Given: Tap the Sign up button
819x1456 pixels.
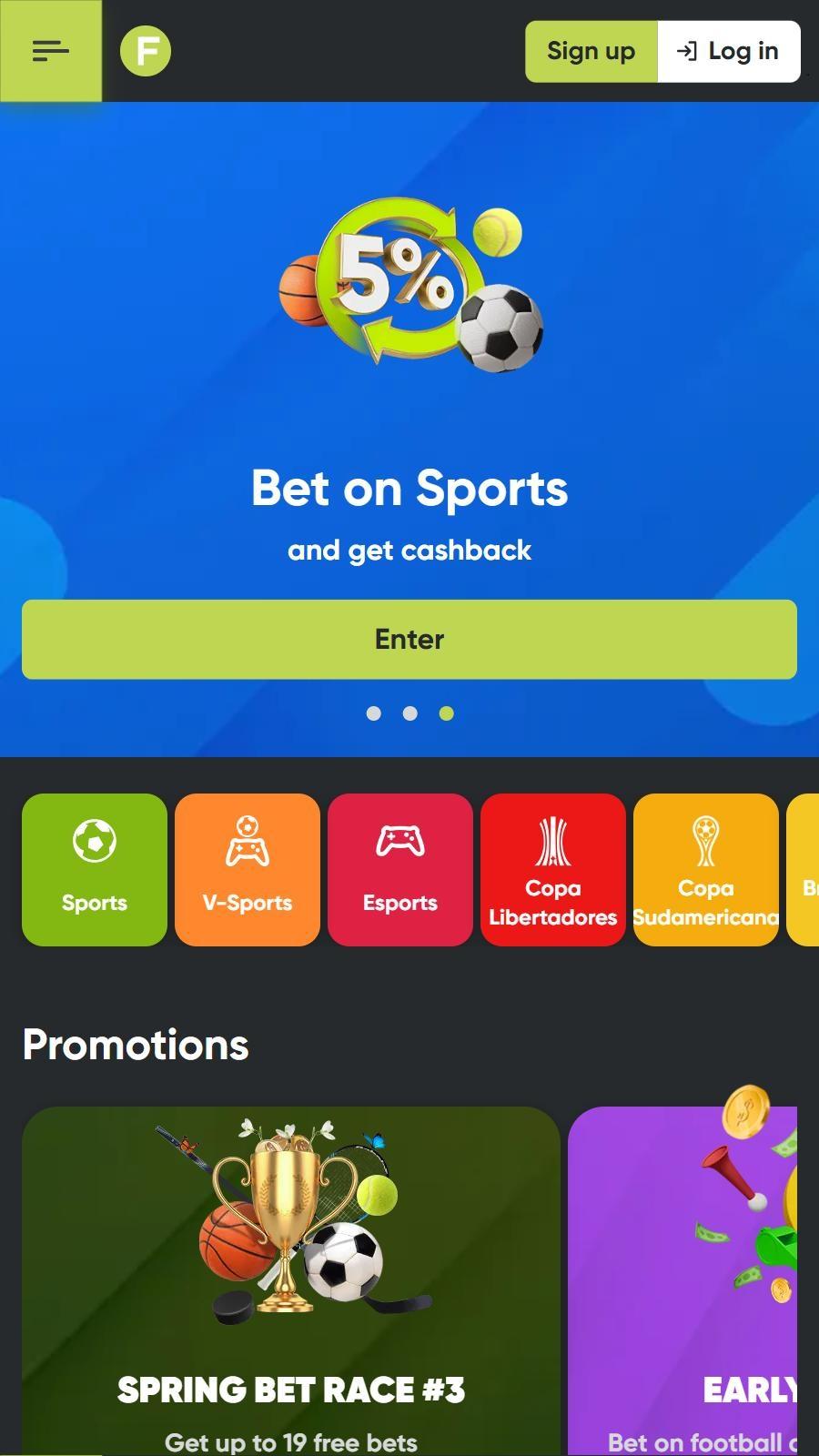Looking at the screenshot, I should [591, 52].
